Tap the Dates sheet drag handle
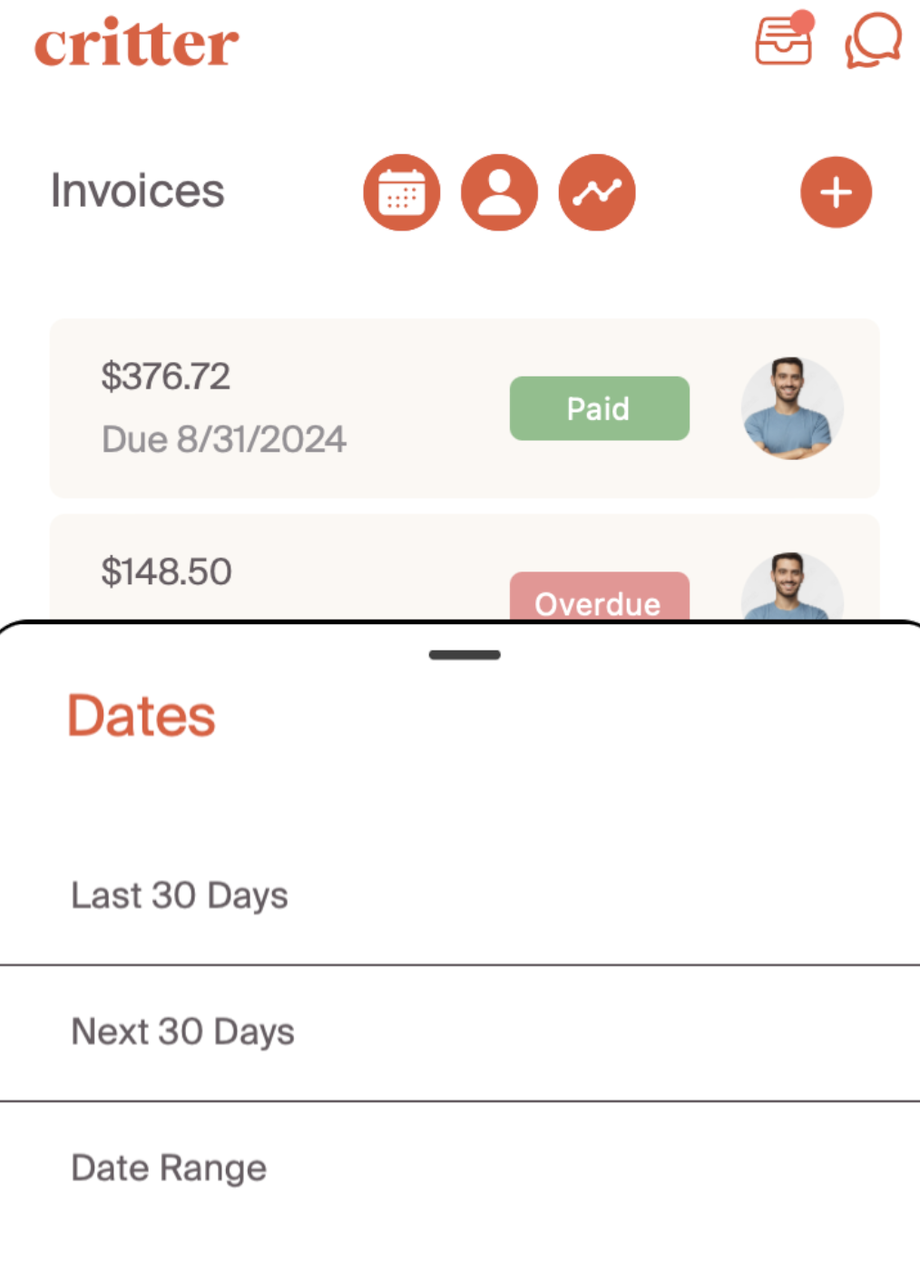The width and height of the screenshot is (920, 1281). pos(464,655)
